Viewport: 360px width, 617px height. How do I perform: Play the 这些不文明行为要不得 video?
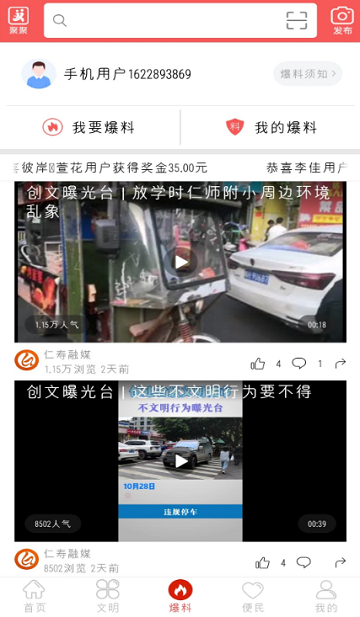(181, 461)
